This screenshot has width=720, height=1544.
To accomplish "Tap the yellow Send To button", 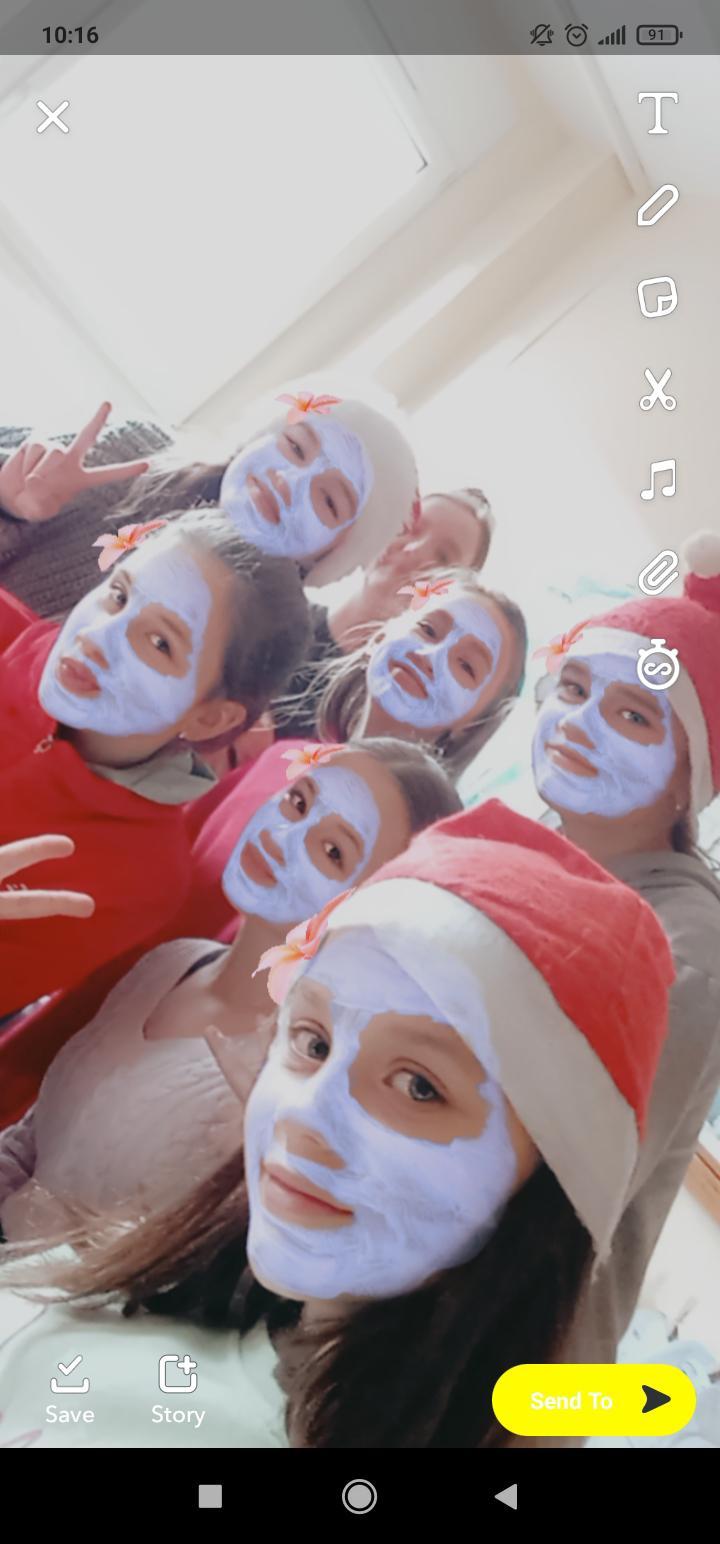I will tap(594, 1400).
